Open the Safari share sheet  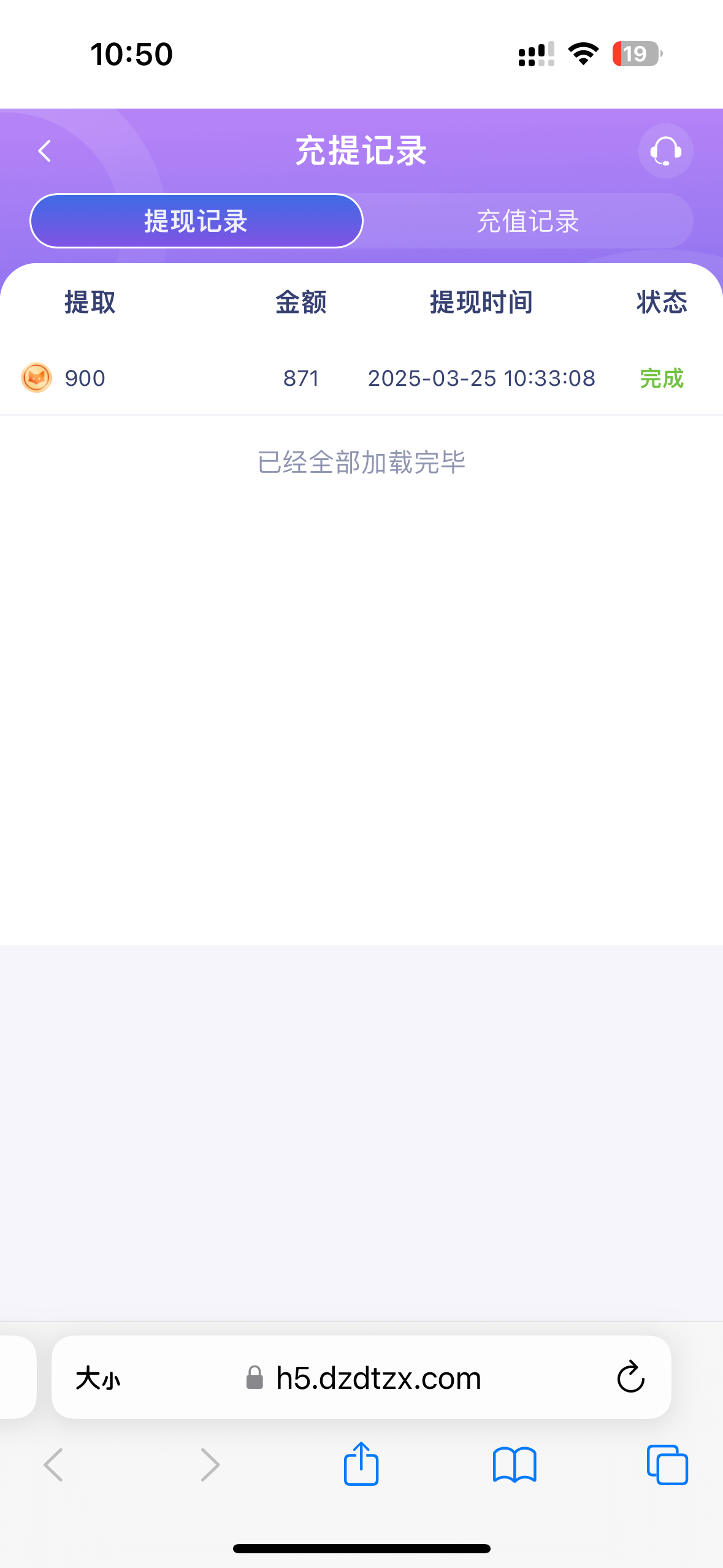pos(361,1464)
